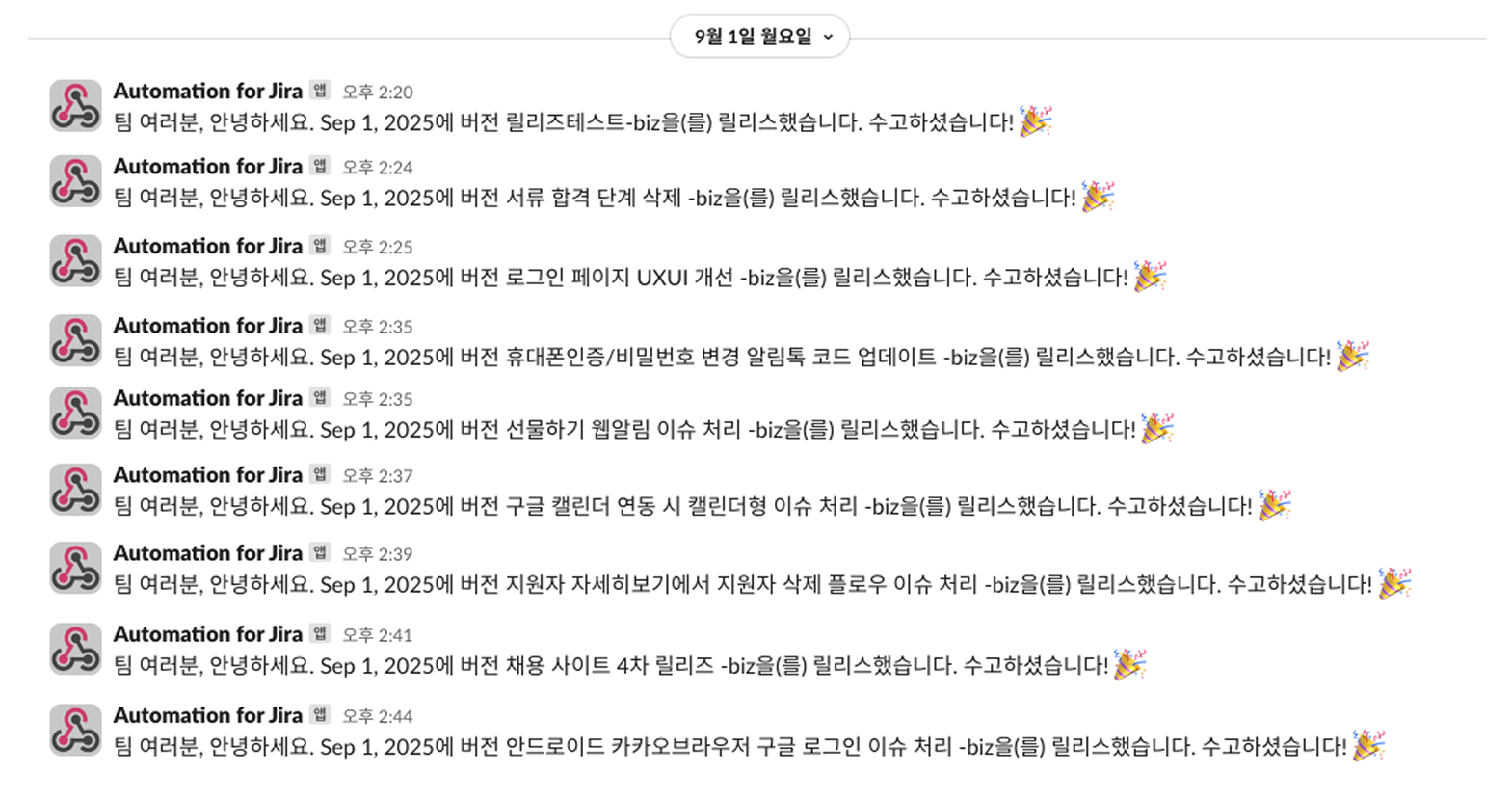Viewport: 1512px width, 800px height.
Task: Open the 오후 2:24 message timestamp link
Action: [378, 167]
